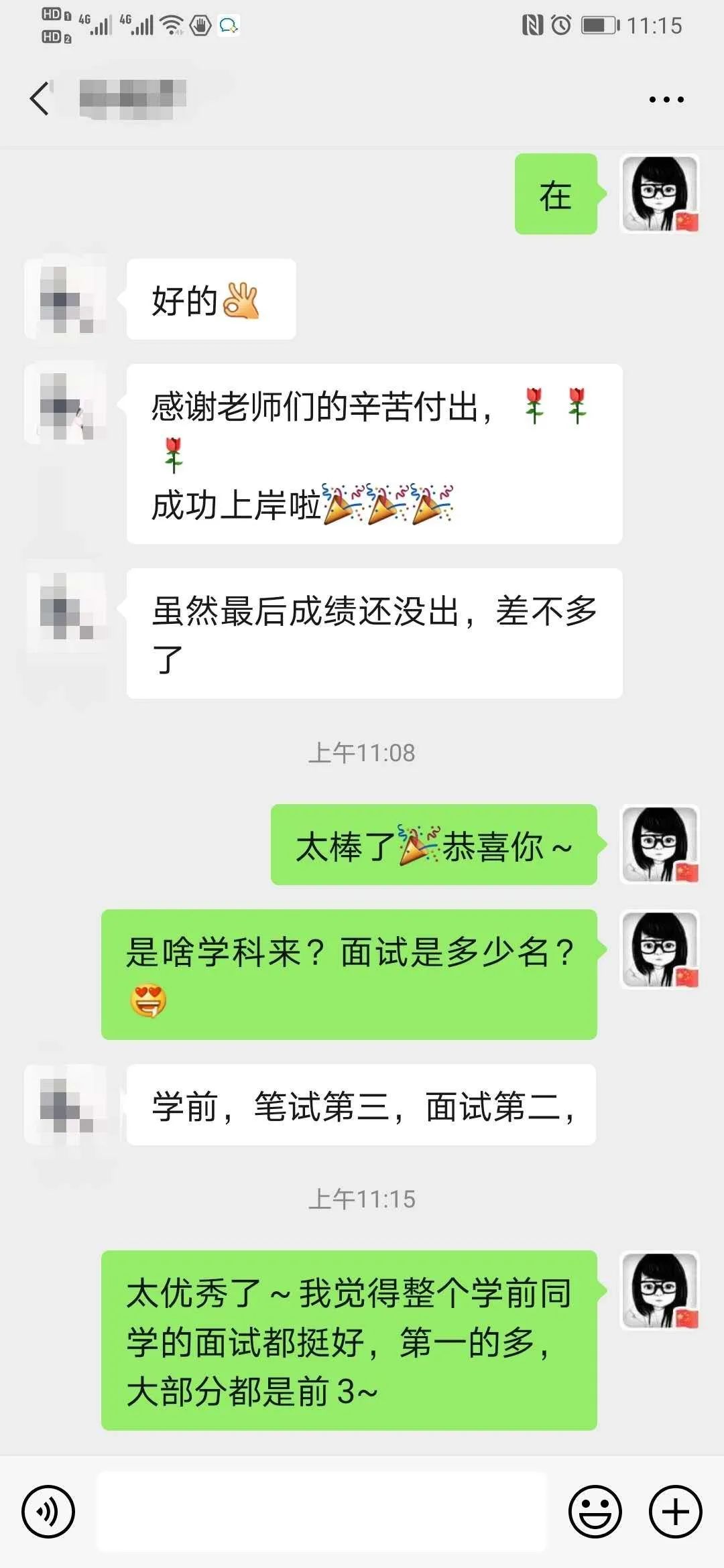Switch to voice message input
Image resolution: width=724 pixels, height=1568 pixels.
[x=48, y=1512]
